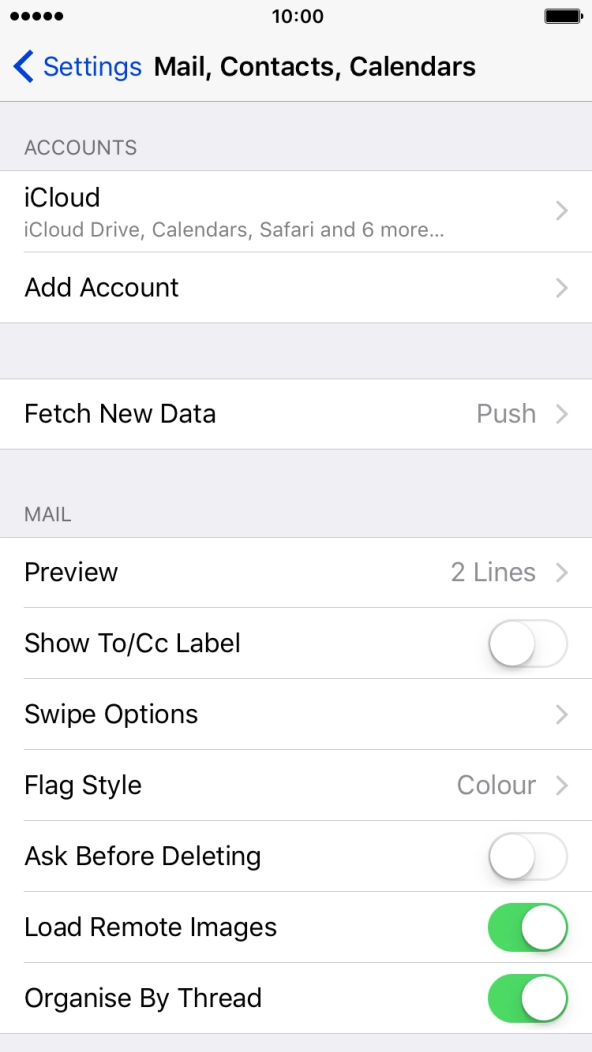Open Swipe Options
The height and width of the screenshot is (1052, 592).
[x=296, y=715]
